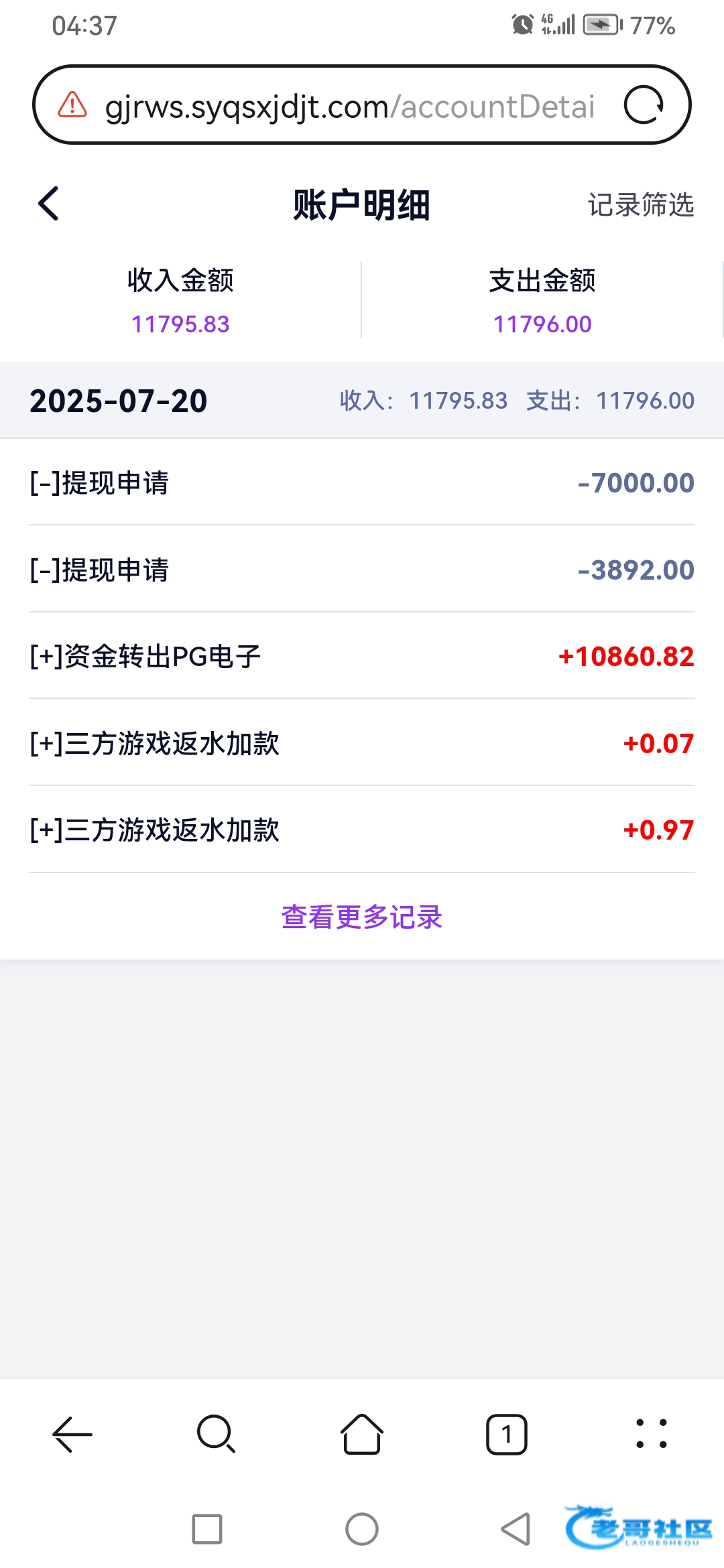Go back from the 账户明细 page
The height and width of the screenshot is (1568, 724).
[x=48, y=204]
